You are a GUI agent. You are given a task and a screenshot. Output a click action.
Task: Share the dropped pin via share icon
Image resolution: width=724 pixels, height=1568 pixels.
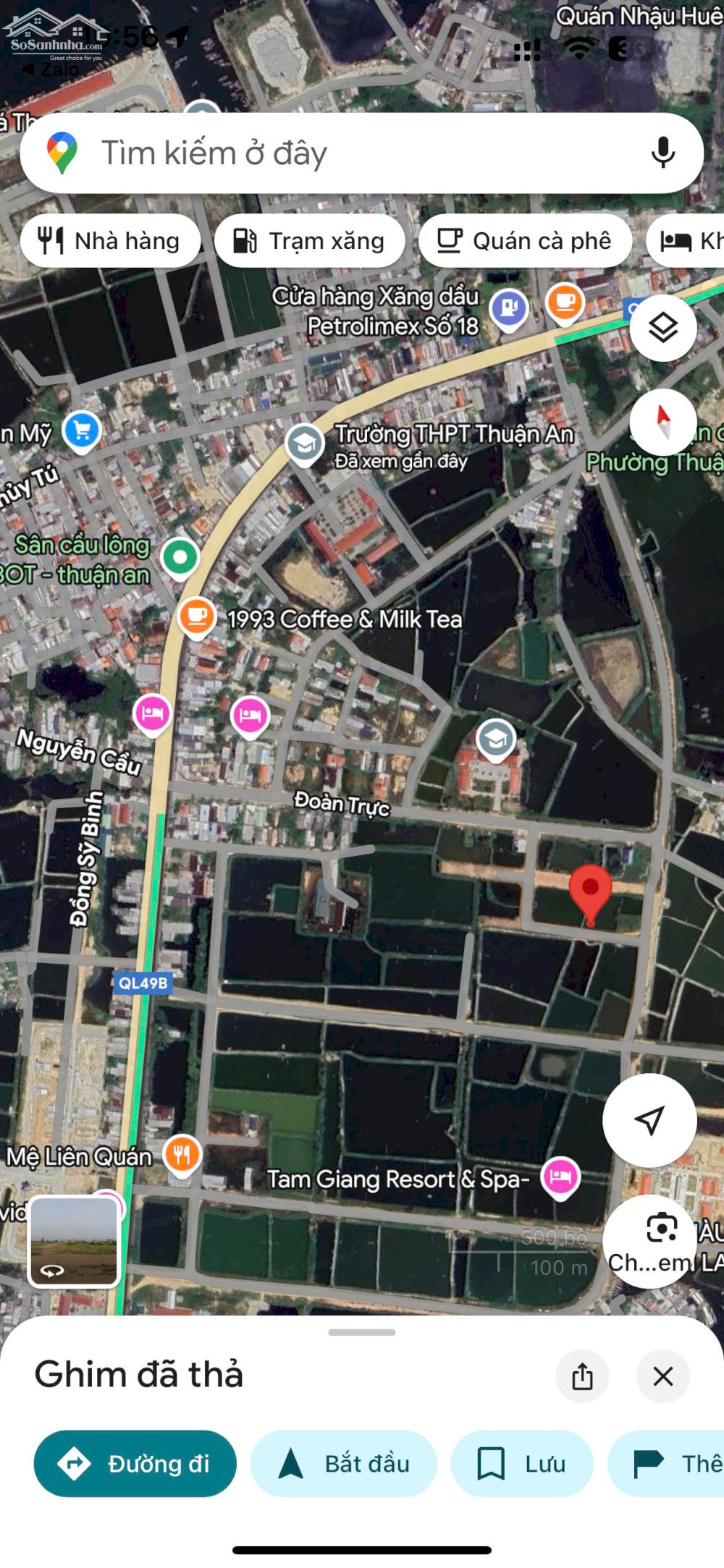click(x=583, y=1376)
